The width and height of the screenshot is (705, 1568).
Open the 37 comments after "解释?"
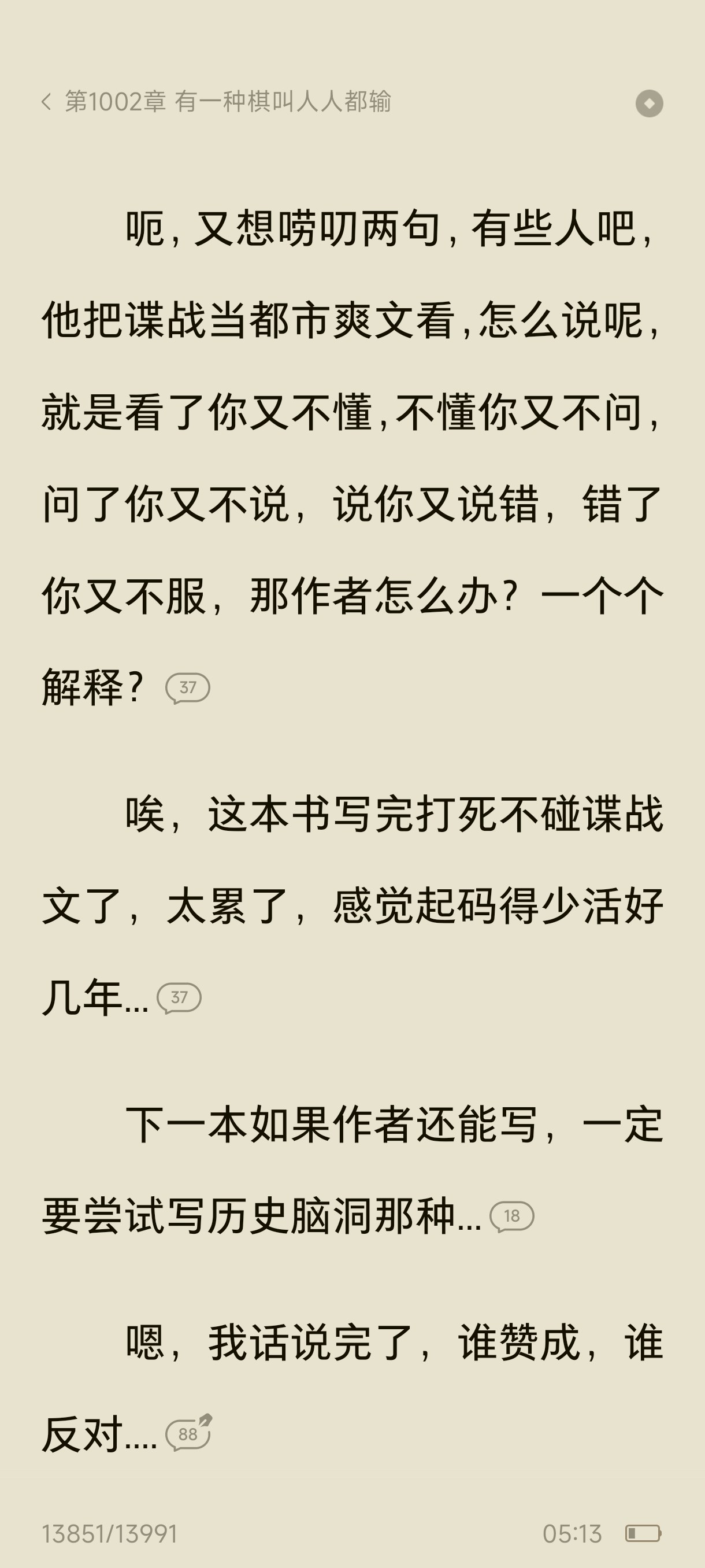point(187,688)
